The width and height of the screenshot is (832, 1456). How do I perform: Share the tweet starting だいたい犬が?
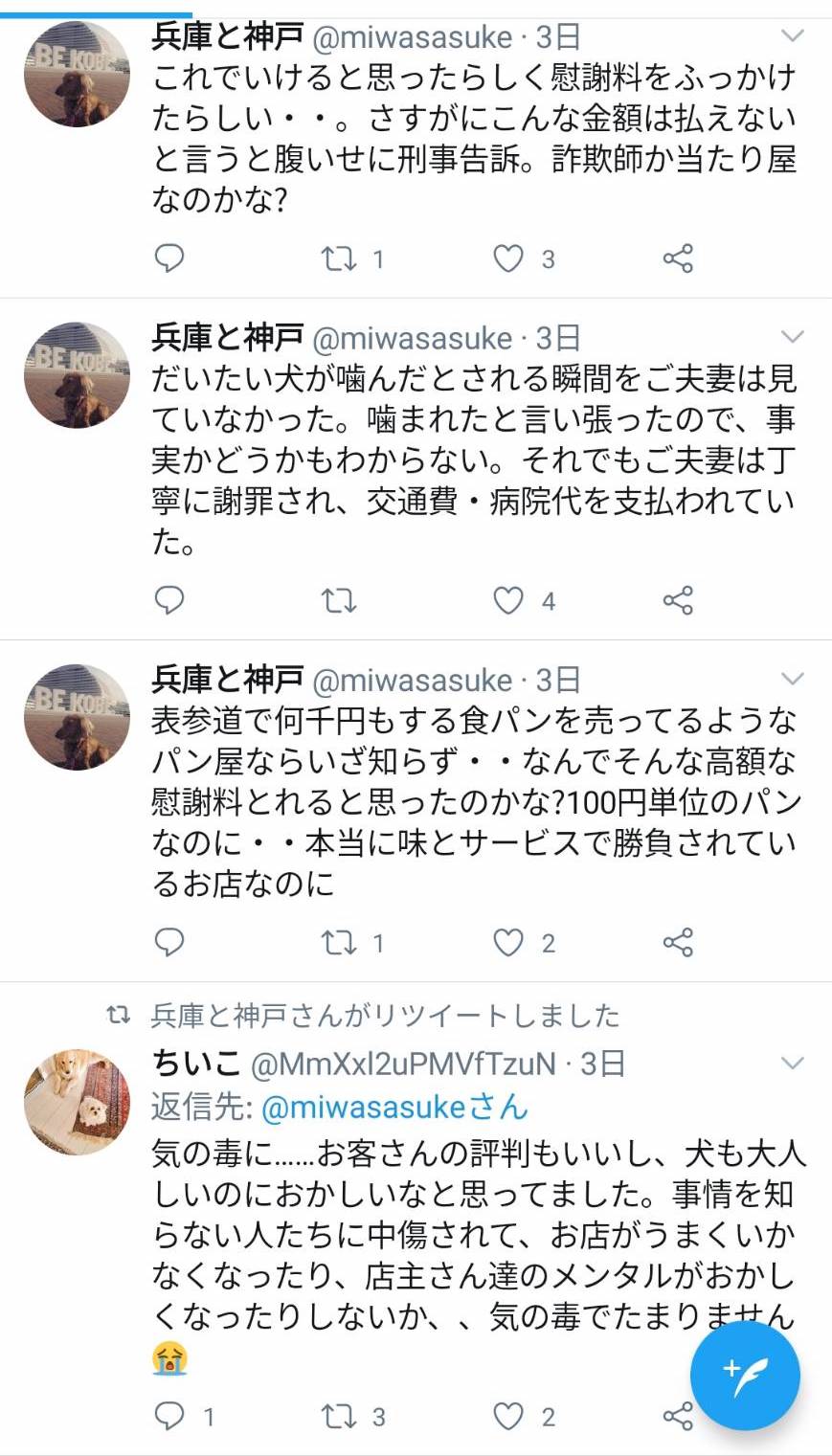pyautogui.click(x=678, y=600)
